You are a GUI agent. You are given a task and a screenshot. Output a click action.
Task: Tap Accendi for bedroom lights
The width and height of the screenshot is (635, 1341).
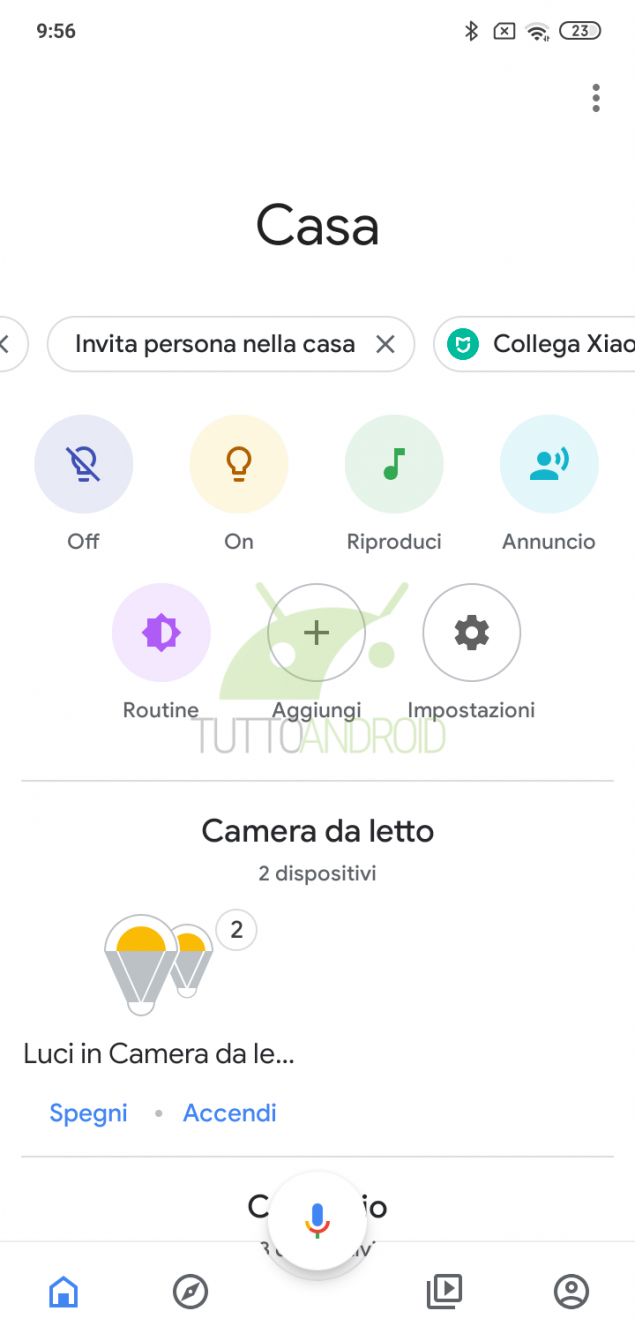coord(230,1113)
